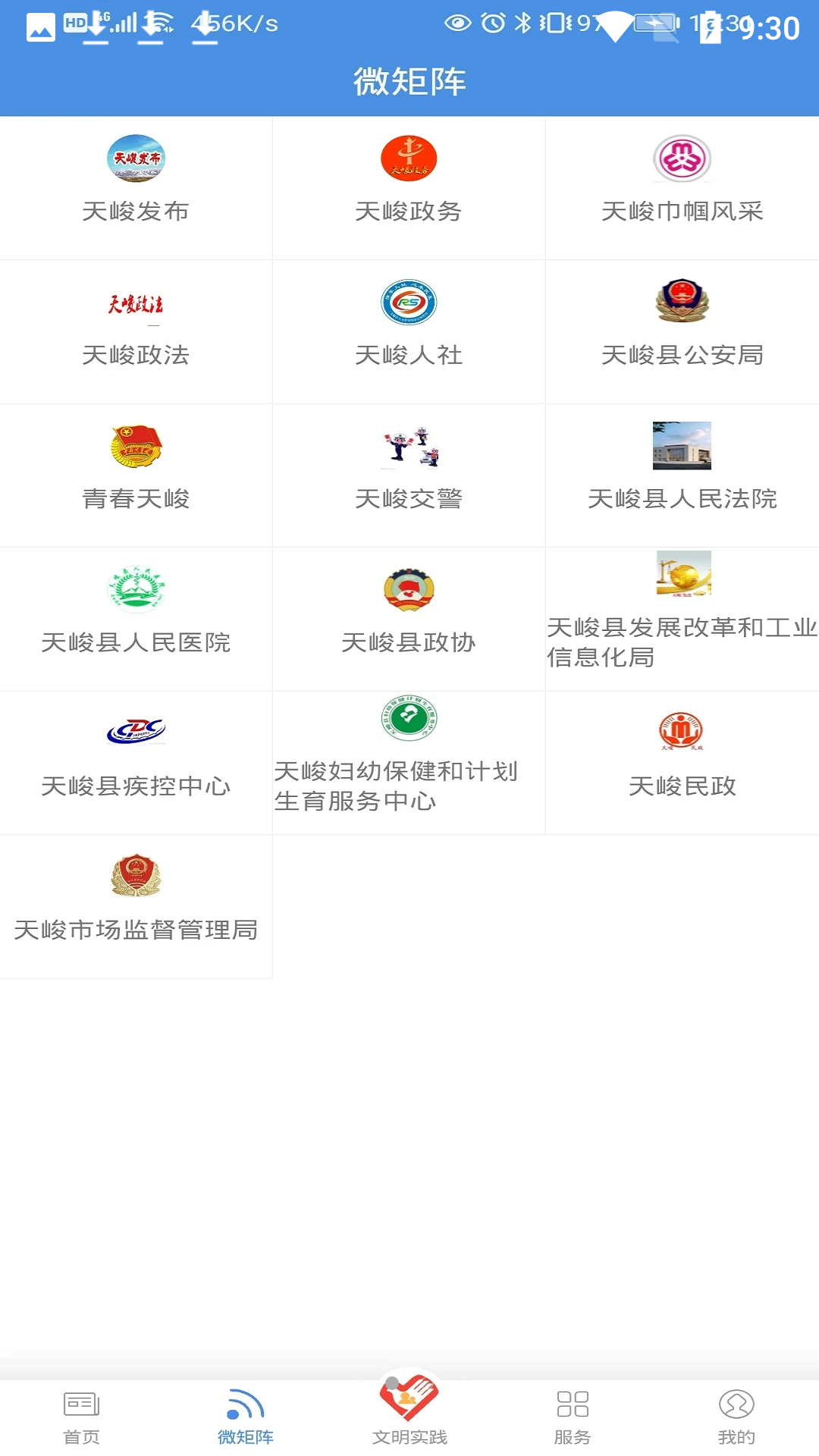Select the 青春天峻 youth league flag icon
Screen dimensions: 819x1456
coord(136,446)
